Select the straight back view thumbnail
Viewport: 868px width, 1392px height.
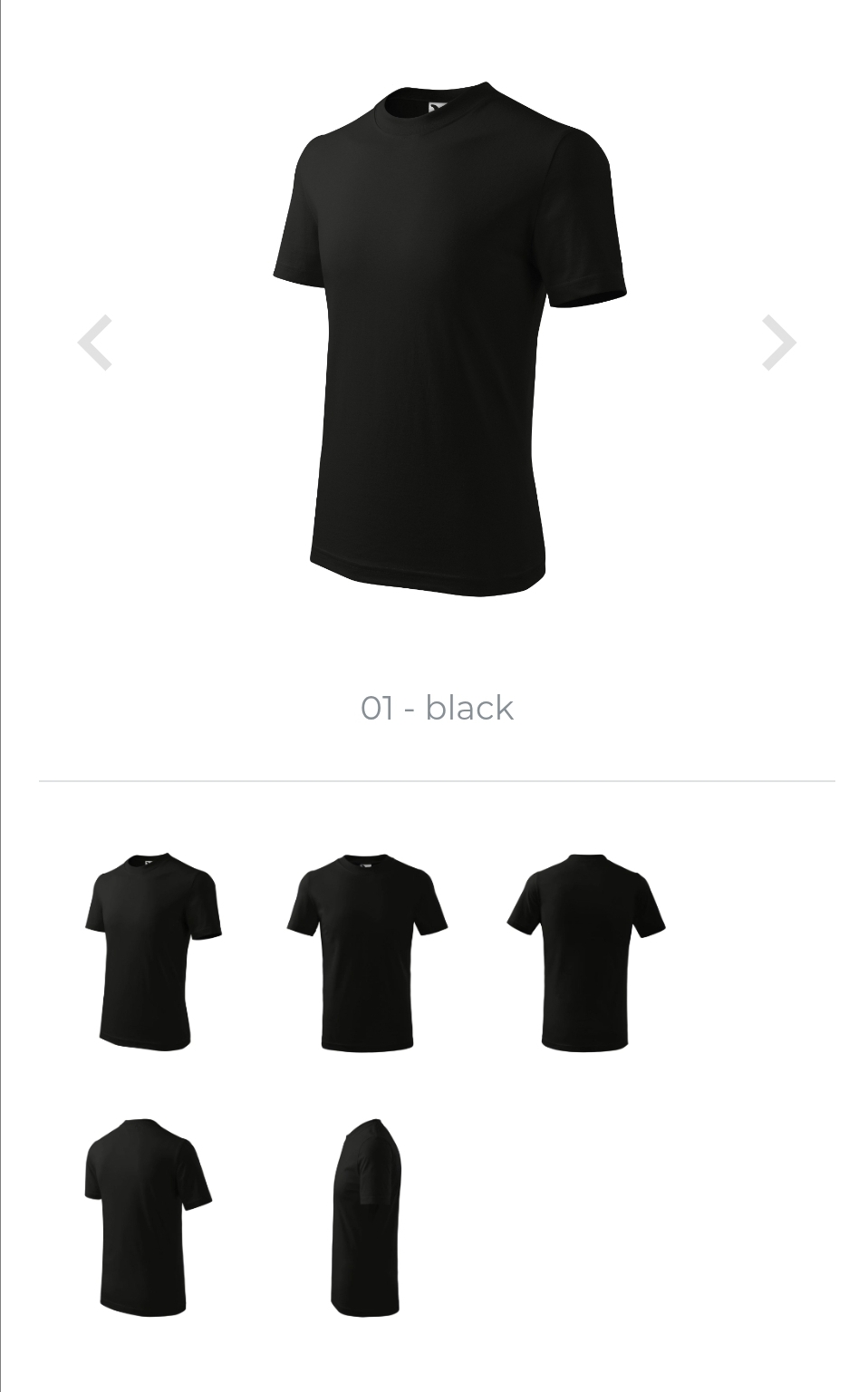click(586, 952)
